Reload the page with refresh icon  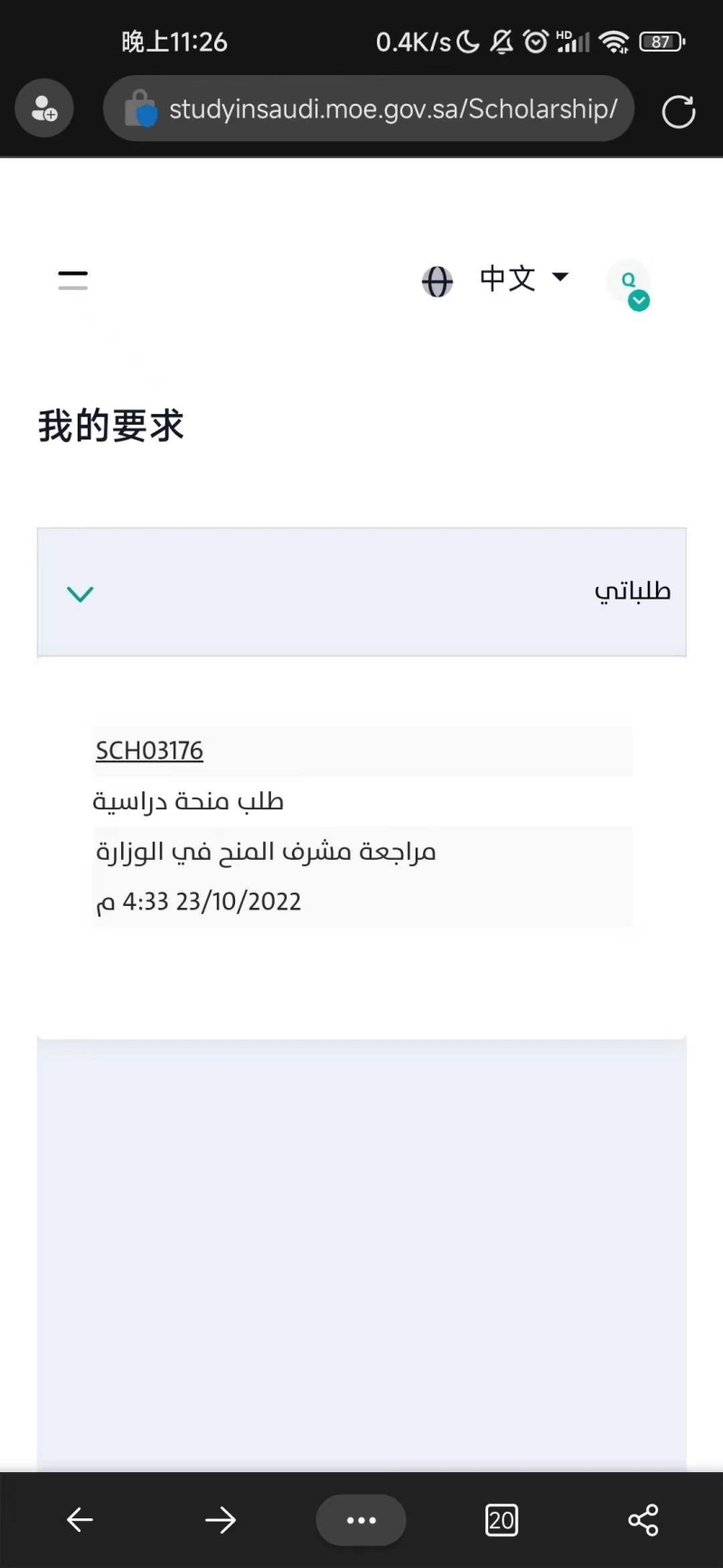[x=679, y=112]
